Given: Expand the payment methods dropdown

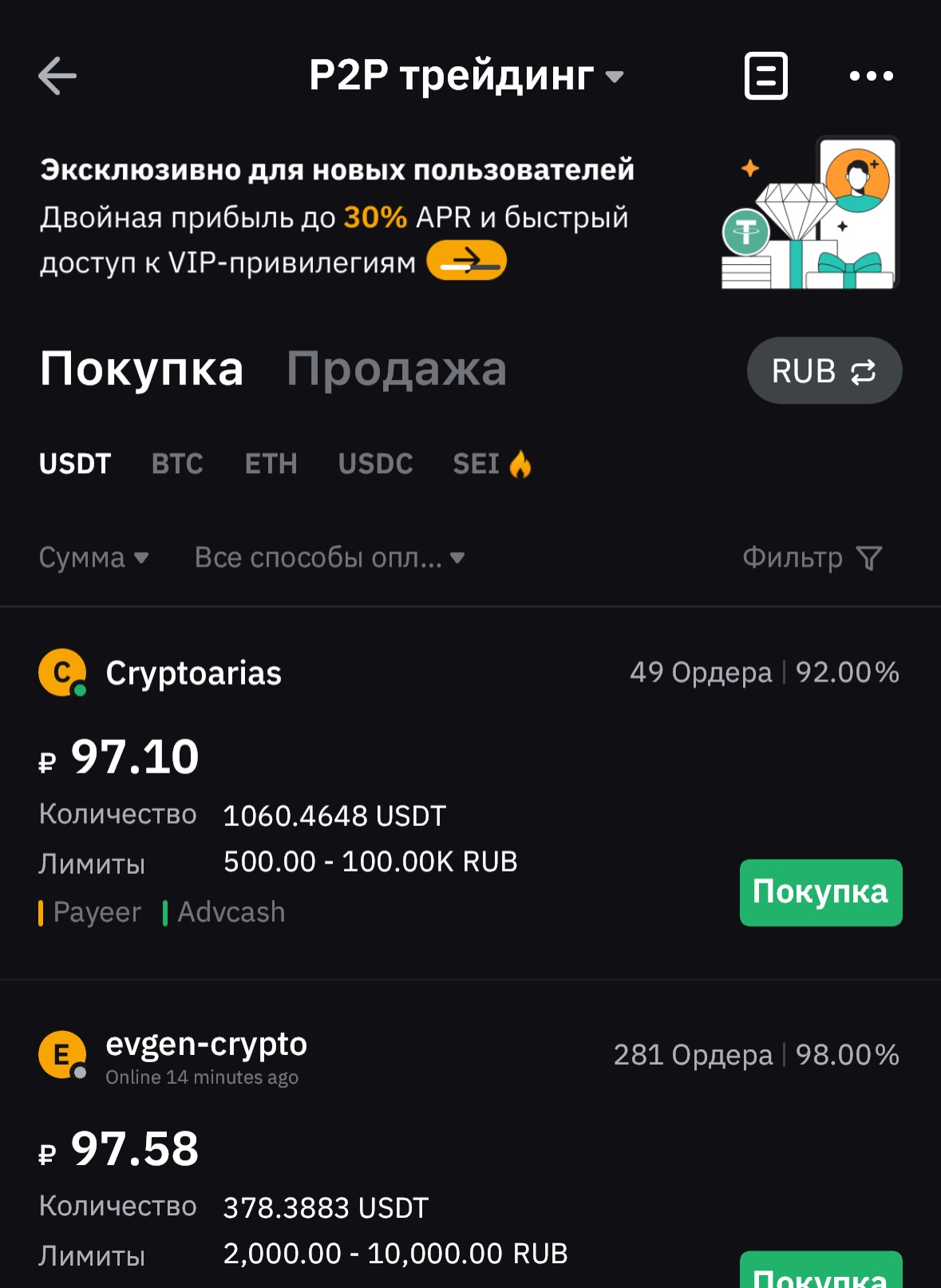Looking at the screenshot, I should click(329, 558).
